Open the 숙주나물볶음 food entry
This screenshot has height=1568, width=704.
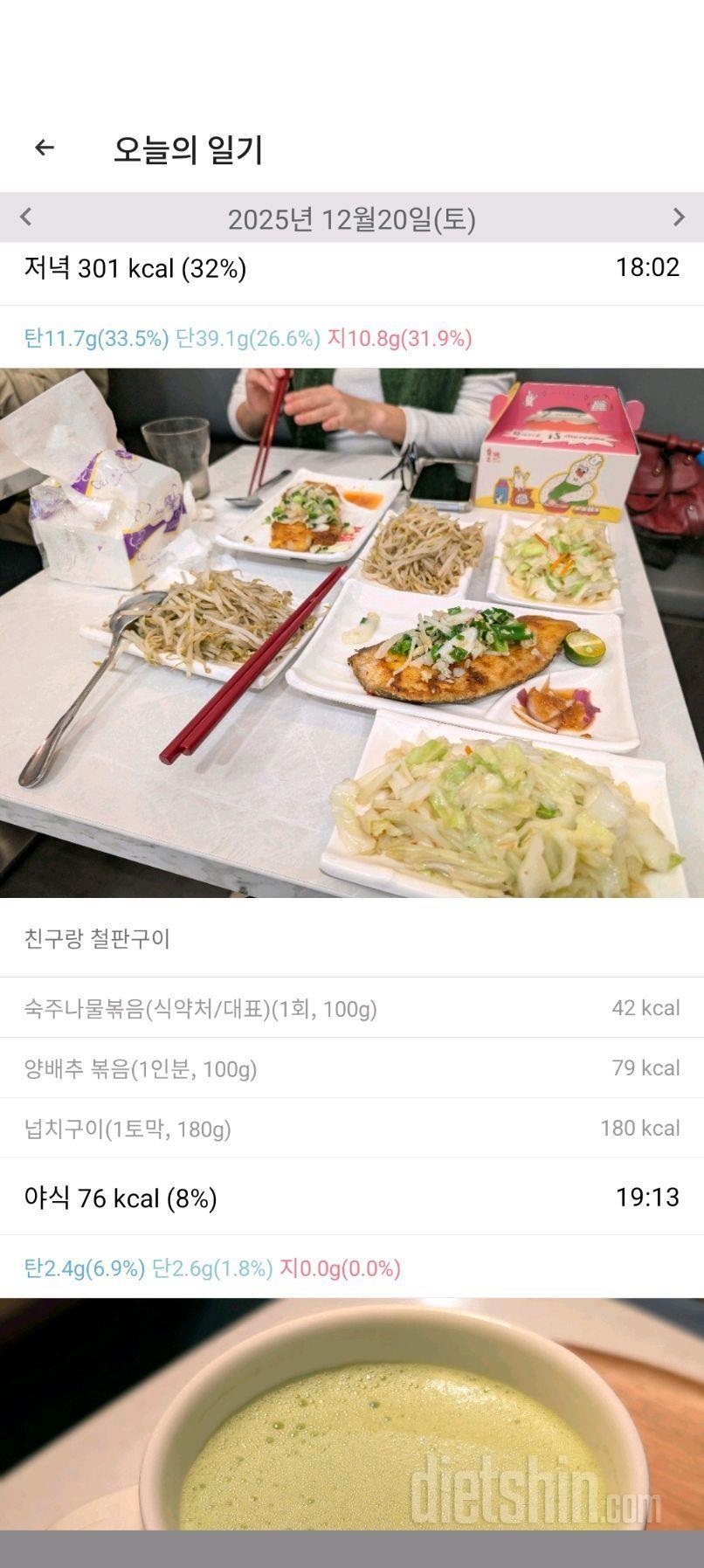click(x=351, y=1008)
